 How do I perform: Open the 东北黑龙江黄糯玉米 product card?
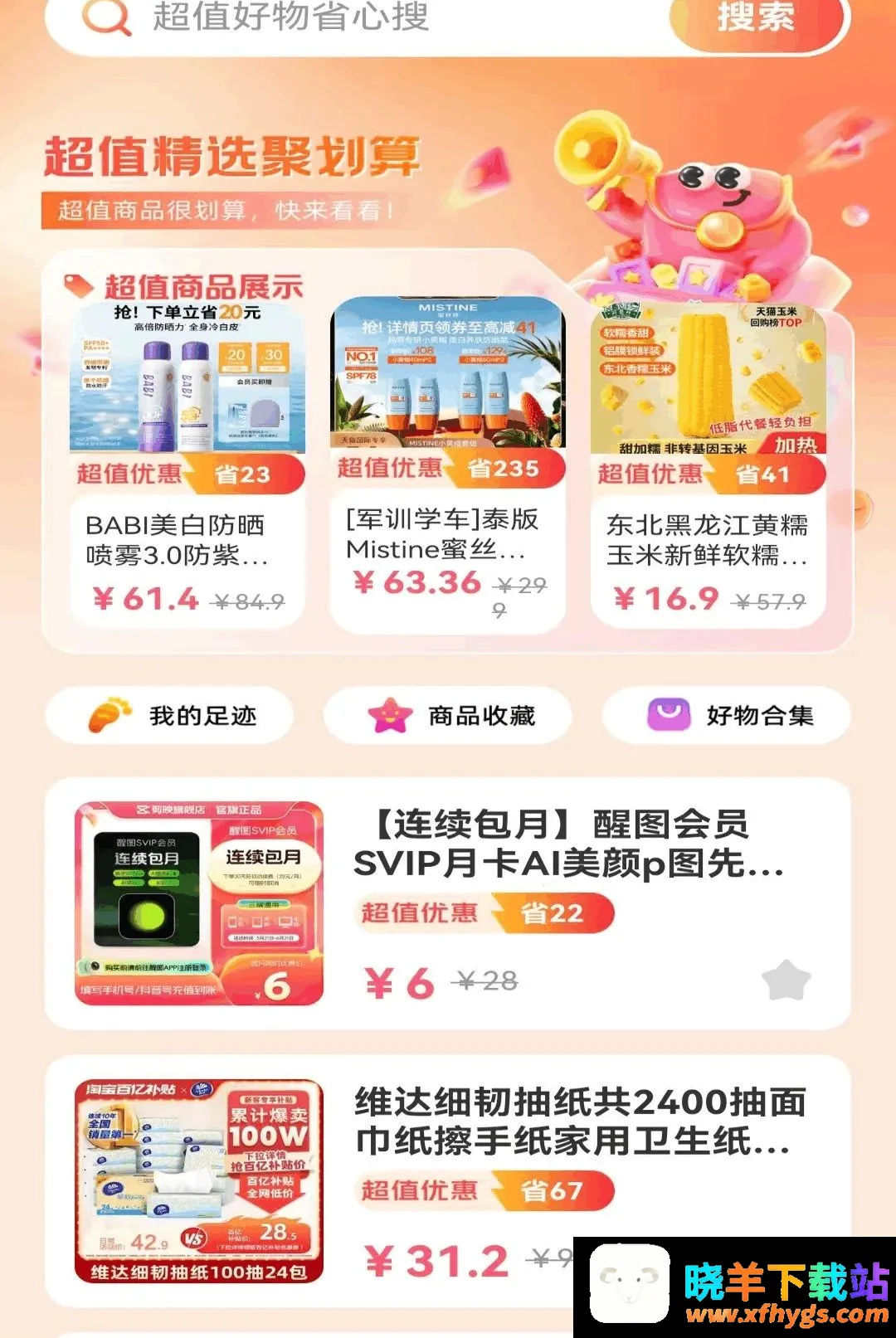click(x=709, y=465)
